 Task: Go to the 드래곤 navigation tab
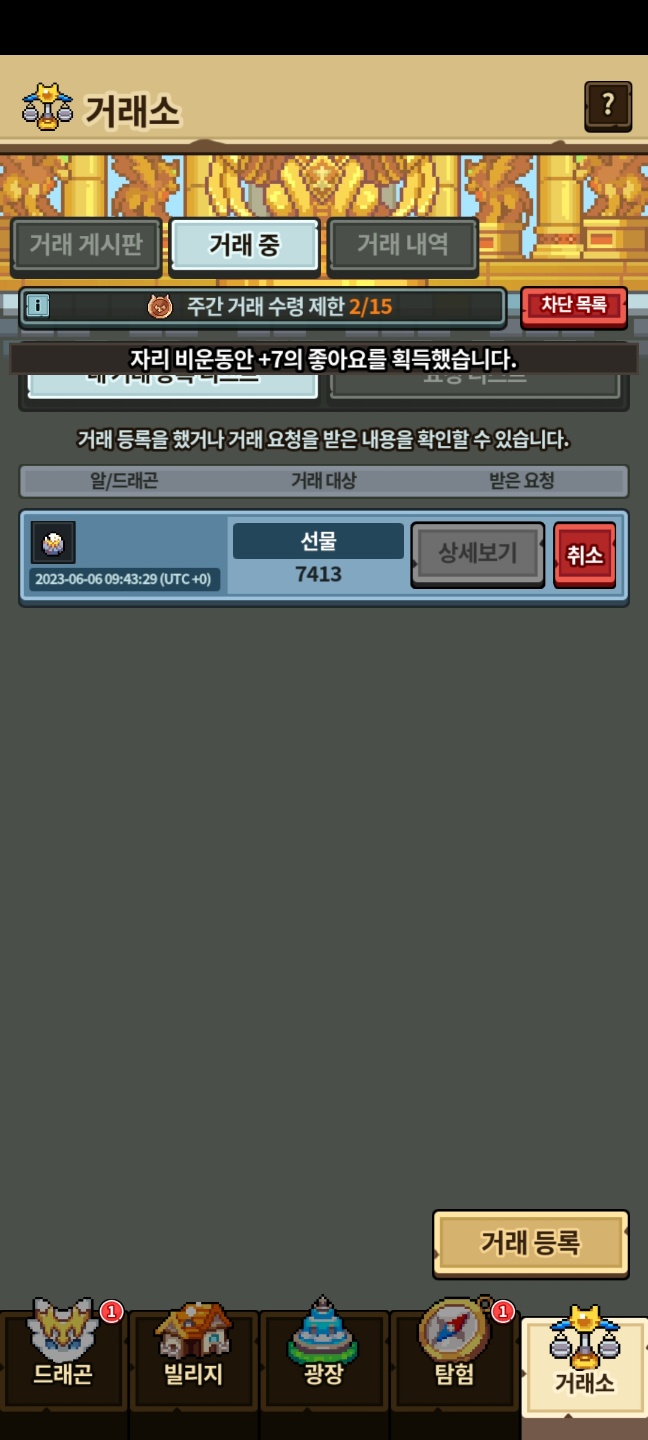click(x=63, y=1355)
